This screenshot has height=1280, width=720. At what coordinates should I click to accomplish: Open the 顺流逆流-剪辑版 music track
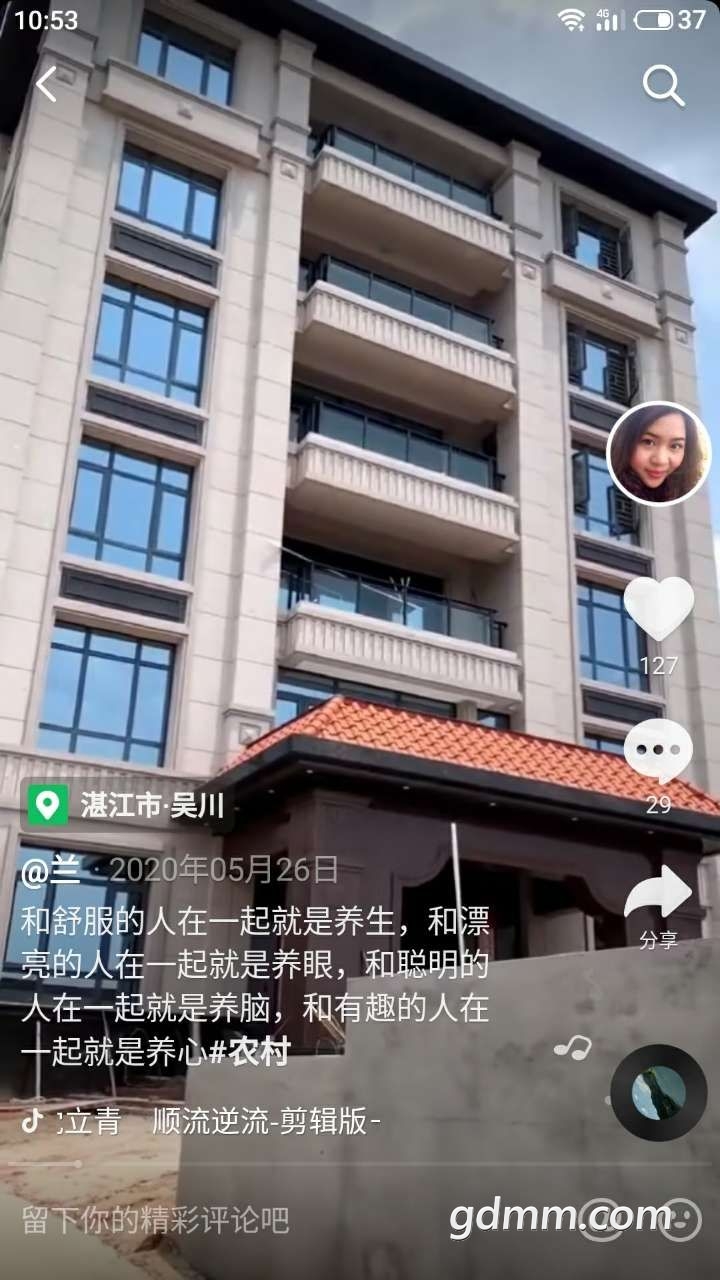click(x=265, y=1121)
